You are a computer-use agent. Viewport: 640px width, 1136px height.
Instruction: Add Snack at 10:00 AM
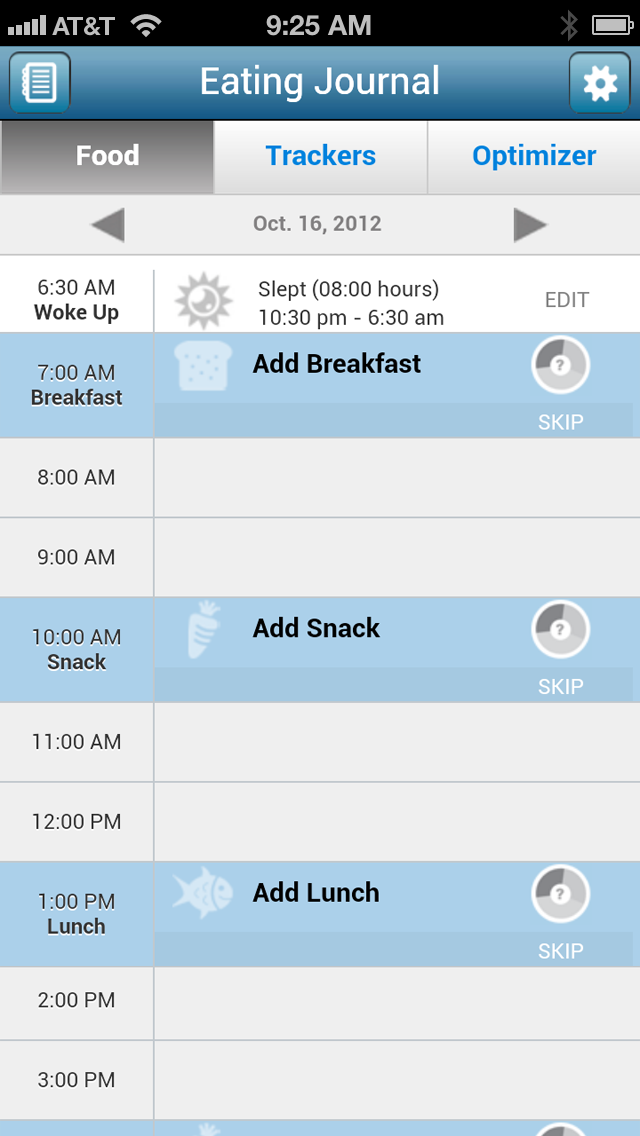point(316,628)
